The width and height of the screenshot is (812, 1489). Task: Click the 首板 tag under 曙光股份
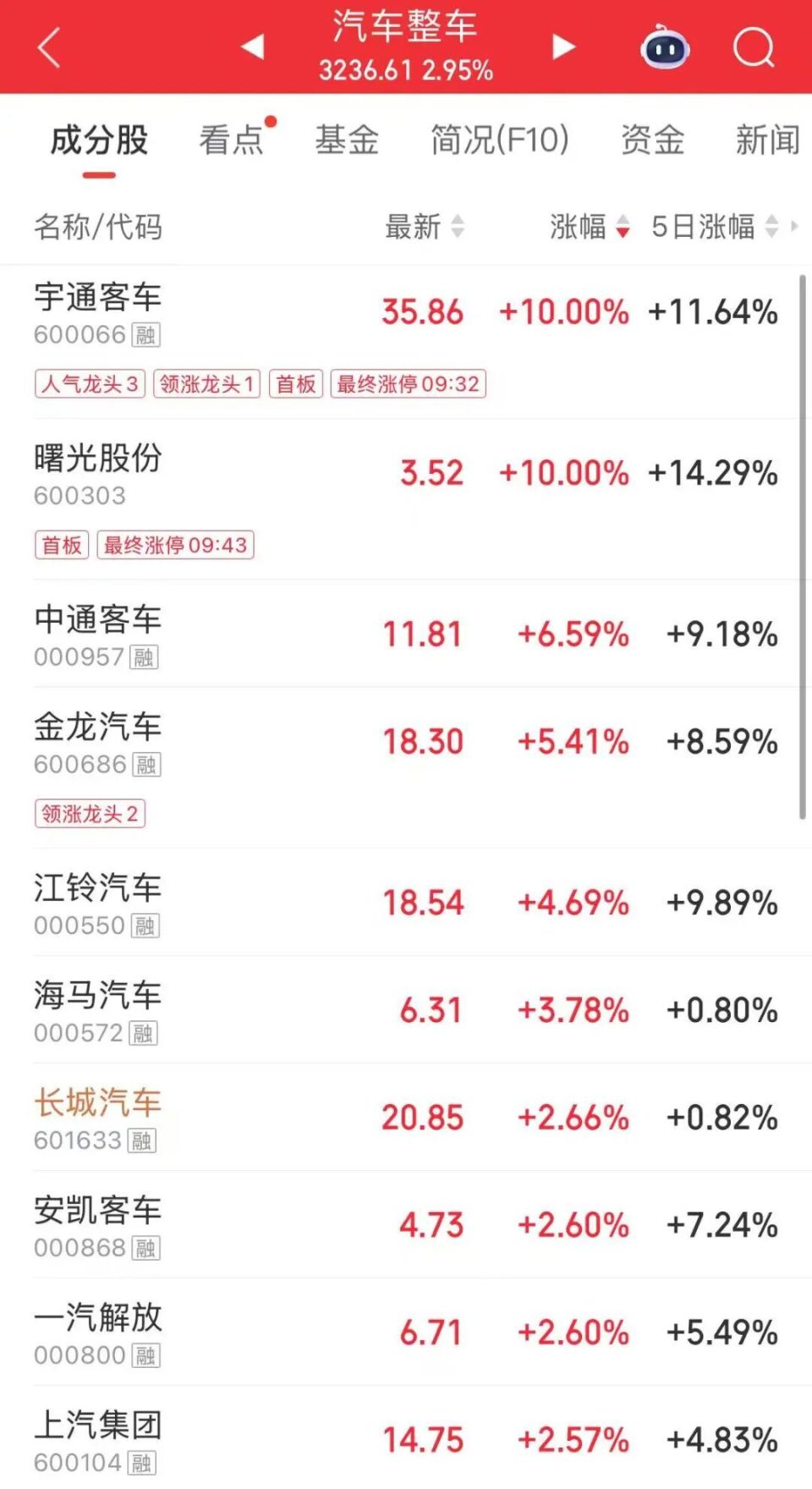click(x=60, y=545)
